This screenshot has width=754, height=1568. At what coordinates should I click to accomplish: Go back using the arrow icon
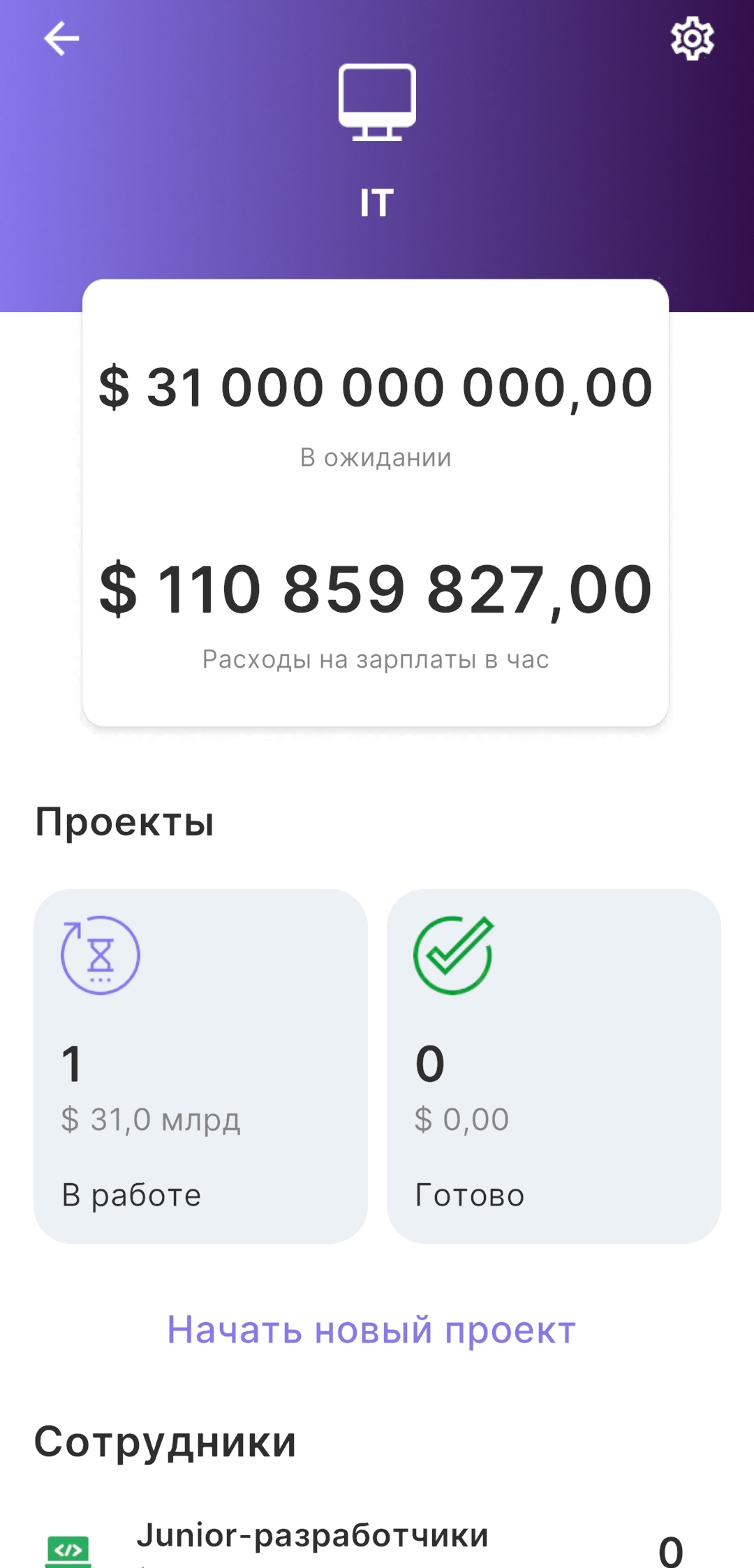click(61, 38)
